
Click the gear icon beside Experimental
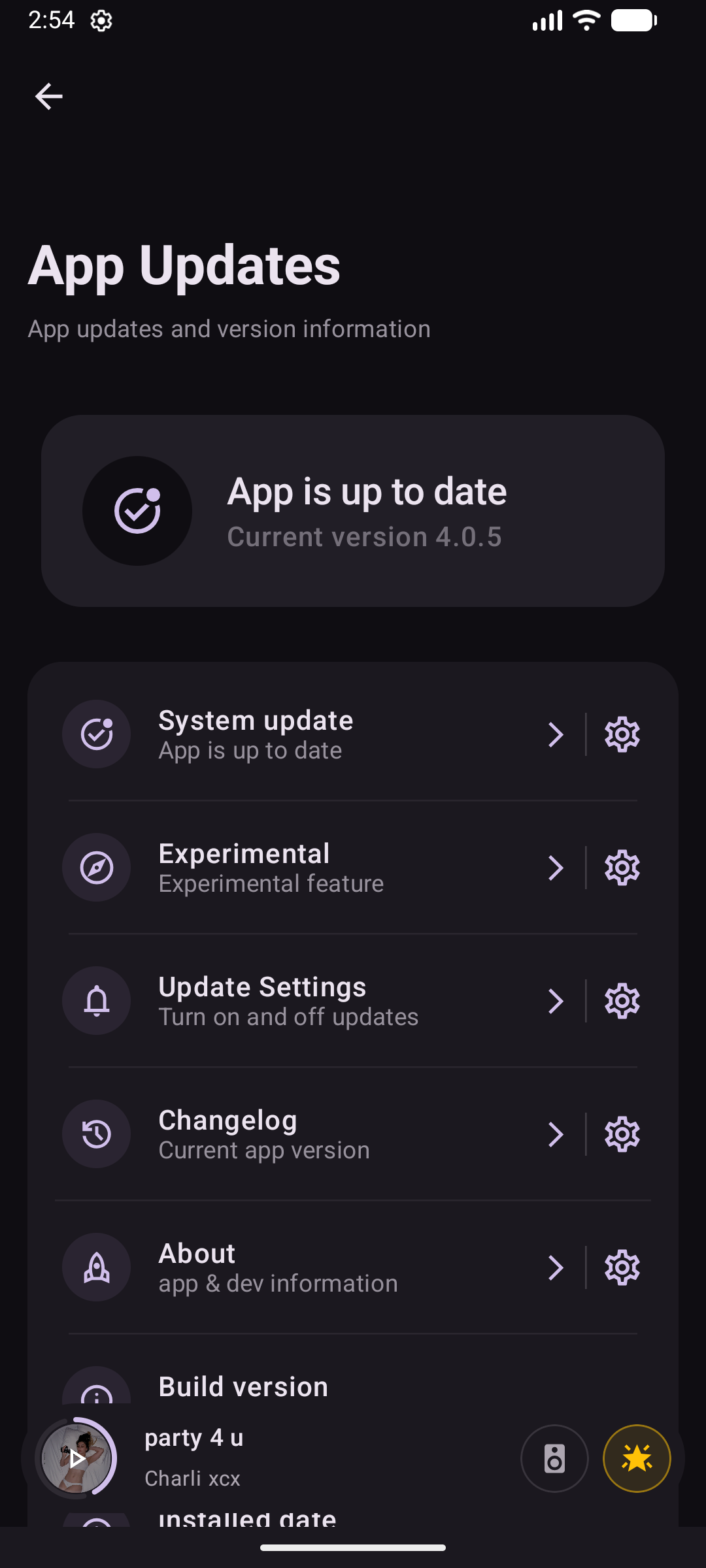click(622, 867)
